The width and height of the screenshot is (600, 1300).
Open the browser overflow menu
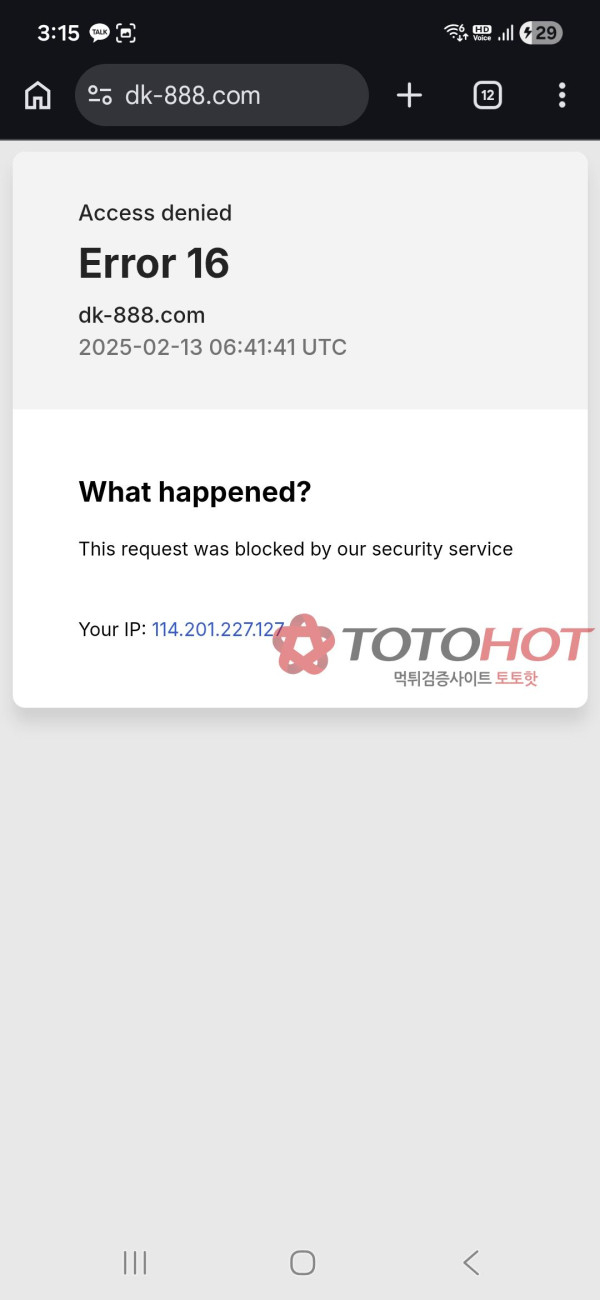click(x=561, y=96)
